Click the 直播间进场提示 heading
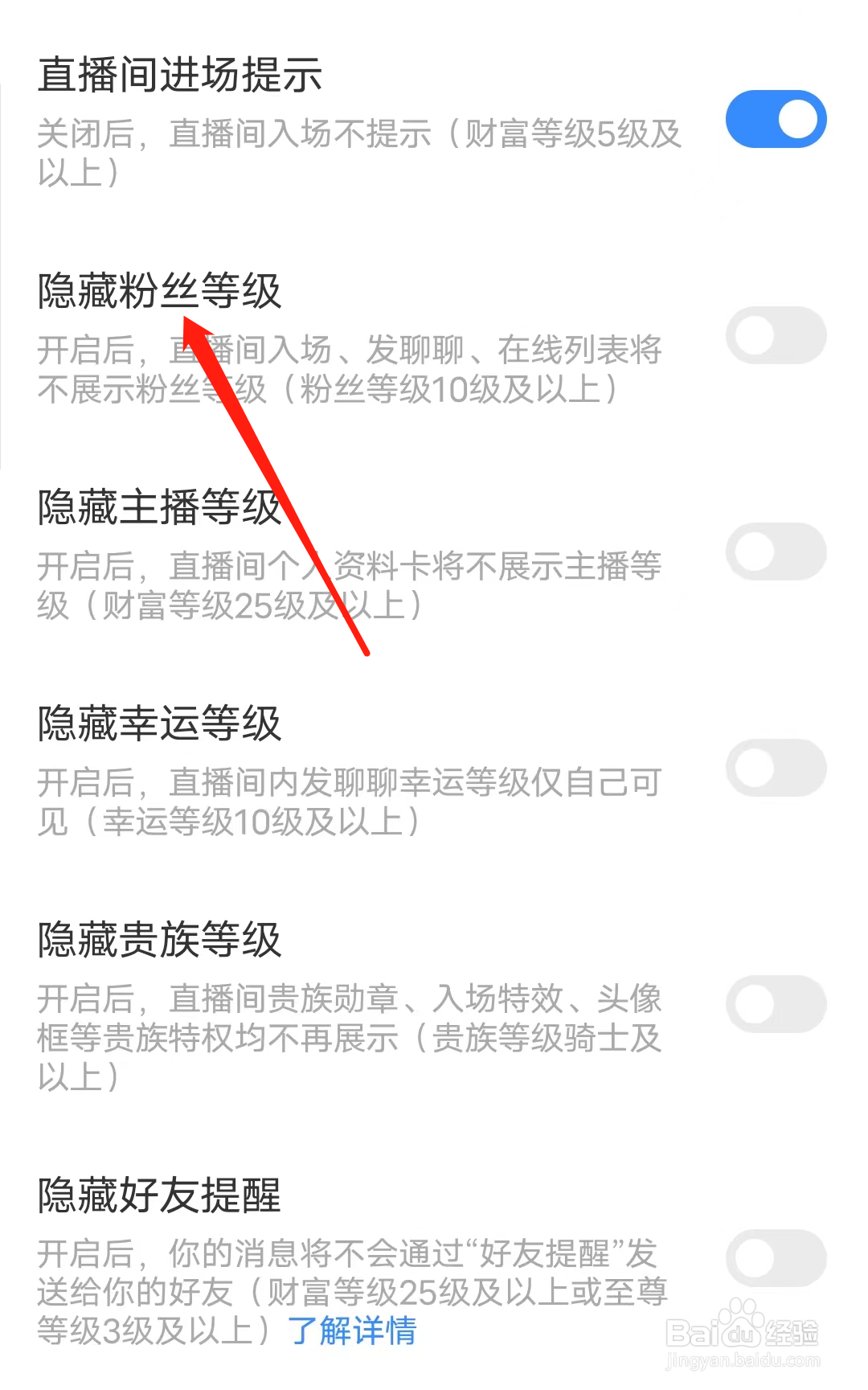The height and width of the screenshot is (1390, 868). [x=181, y=75]
